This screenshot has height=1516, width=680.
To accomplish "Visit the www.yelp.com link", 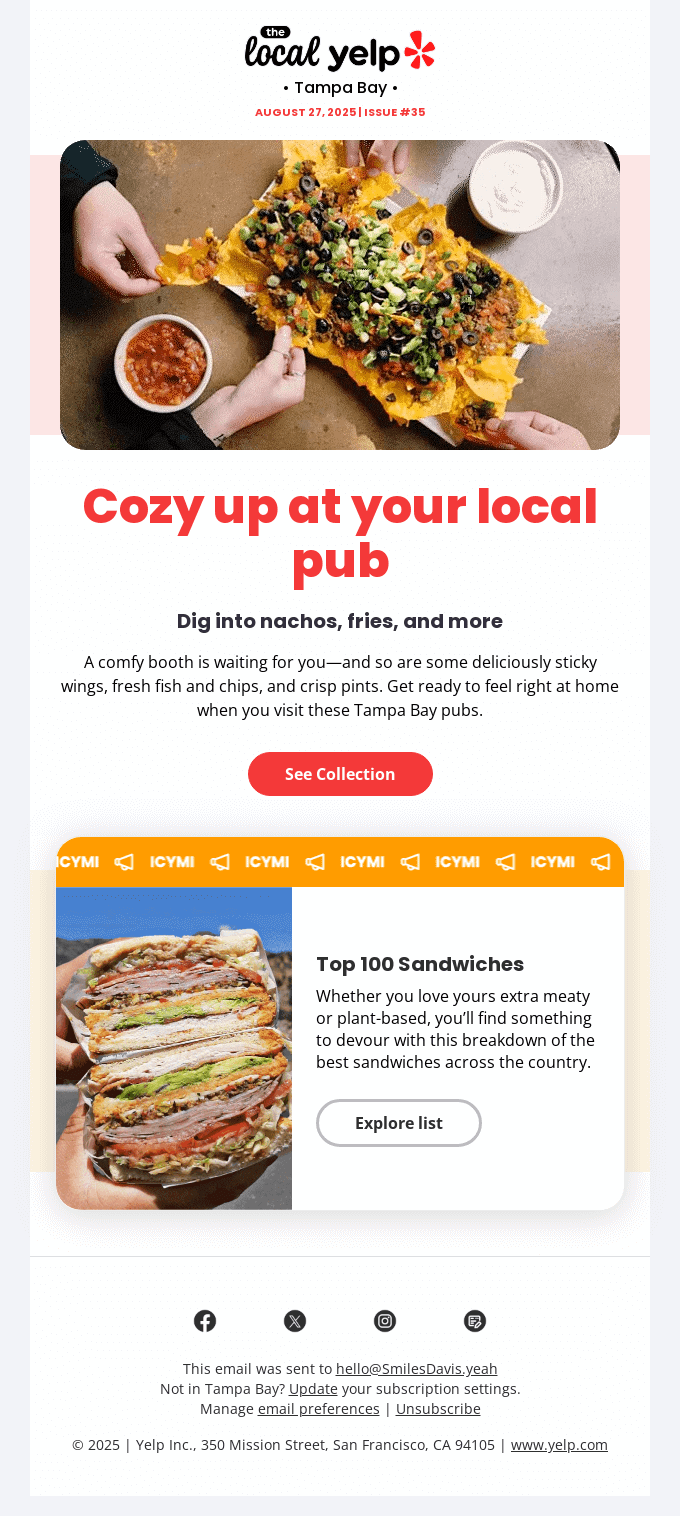I will coord(559,1445).
